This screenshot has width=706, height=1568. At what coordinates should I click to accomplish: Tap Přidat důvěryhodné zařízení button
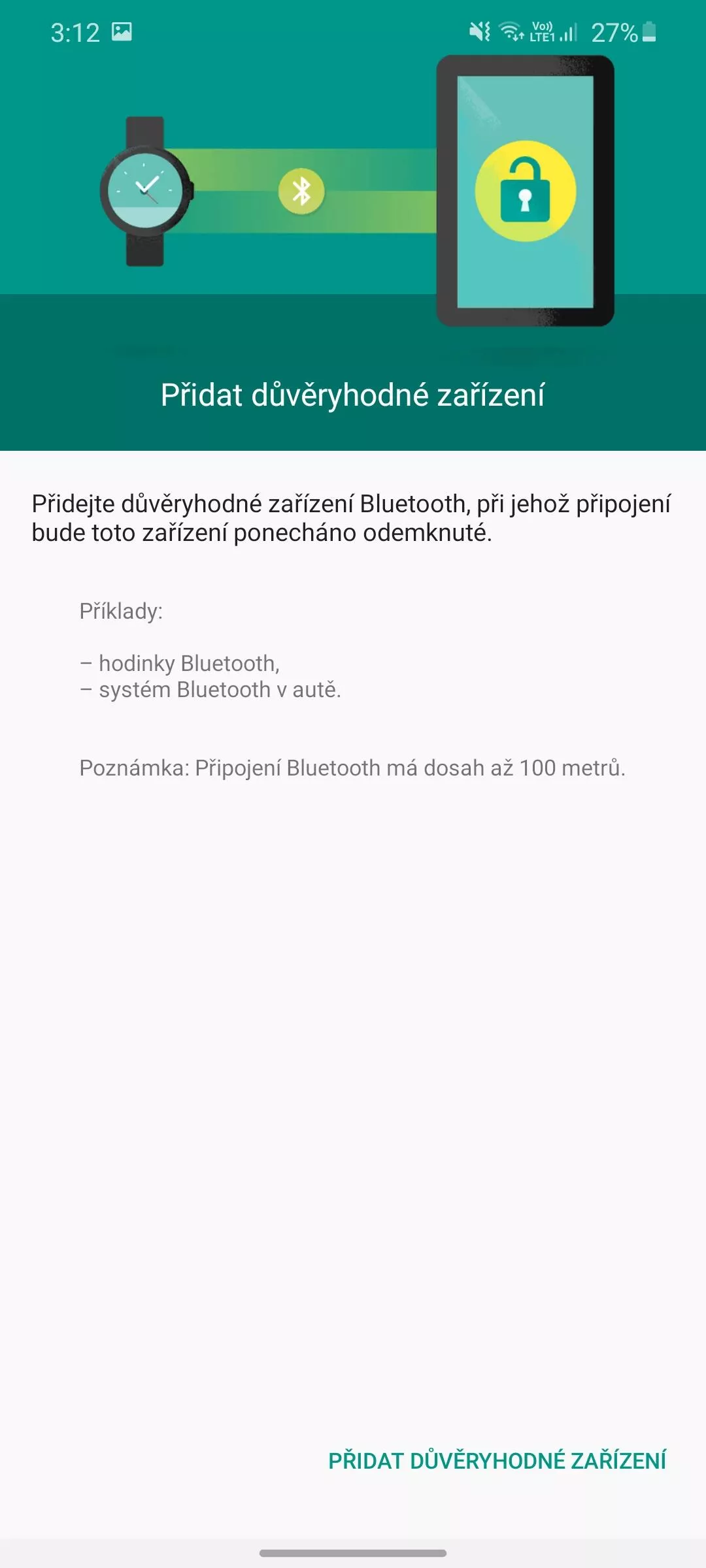(x=497, y=1461)
